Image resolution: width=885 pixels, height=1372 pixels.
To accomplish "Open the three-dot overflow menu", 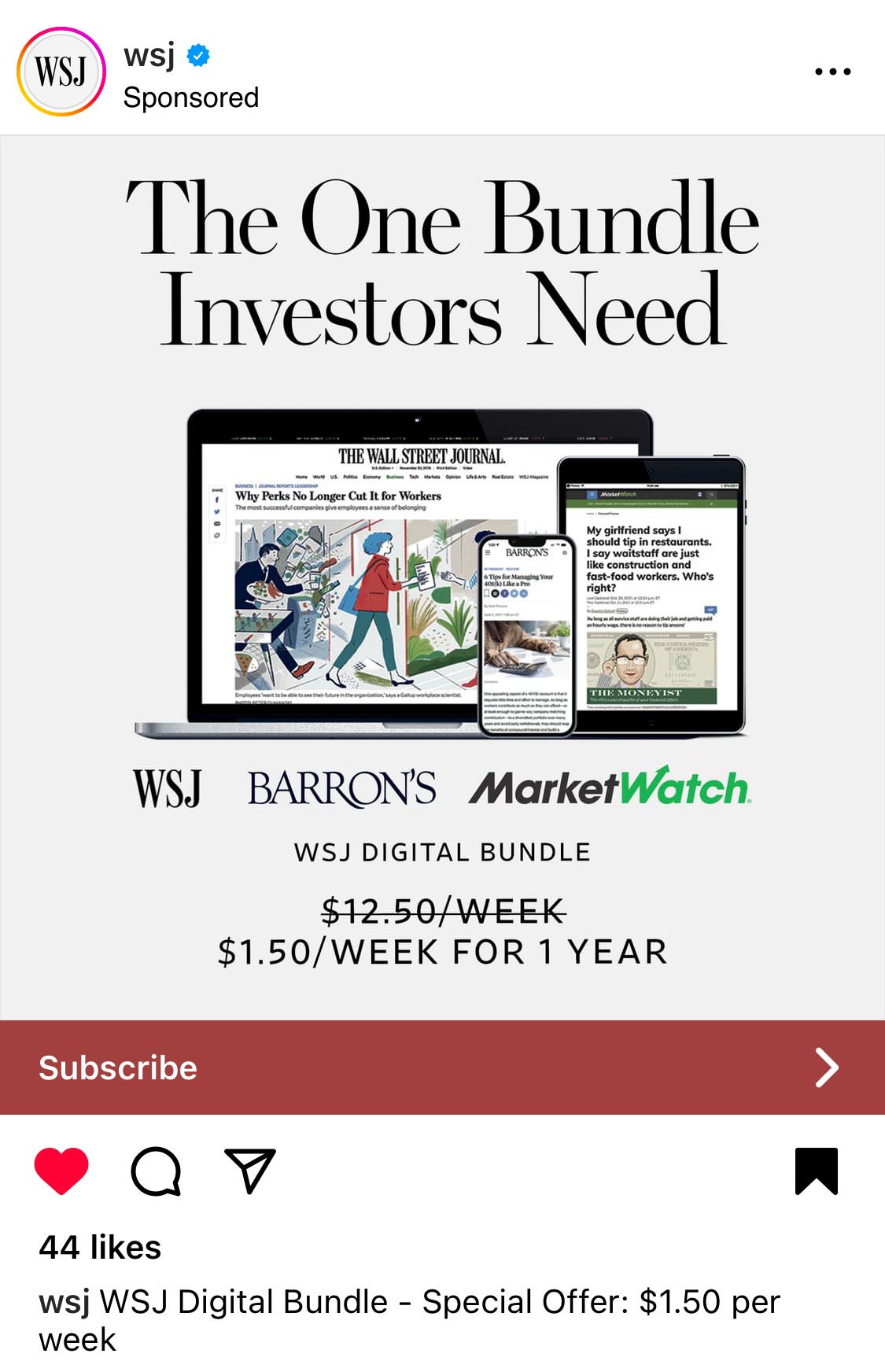I will click(832, 72).
